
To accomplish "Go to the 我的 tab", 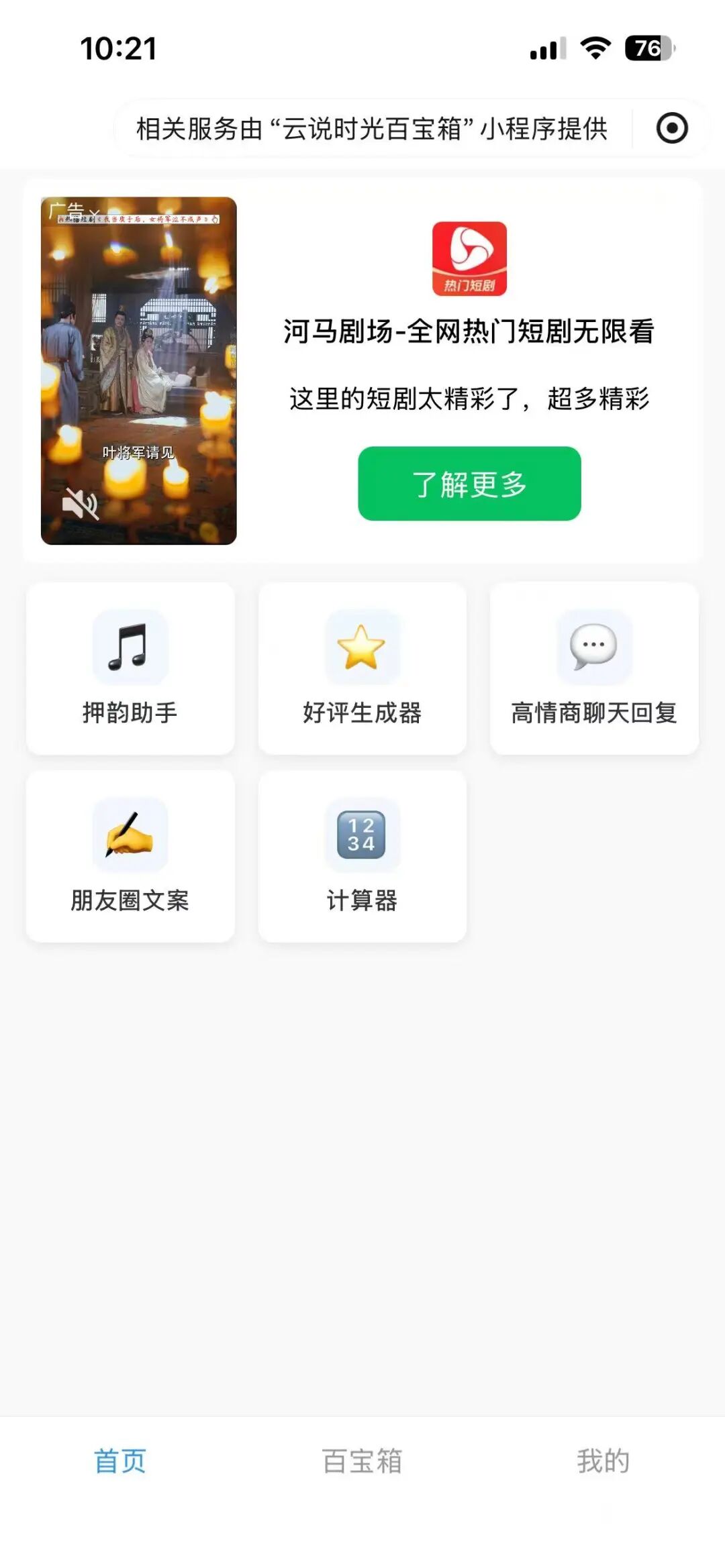I will coord(603,1461).
